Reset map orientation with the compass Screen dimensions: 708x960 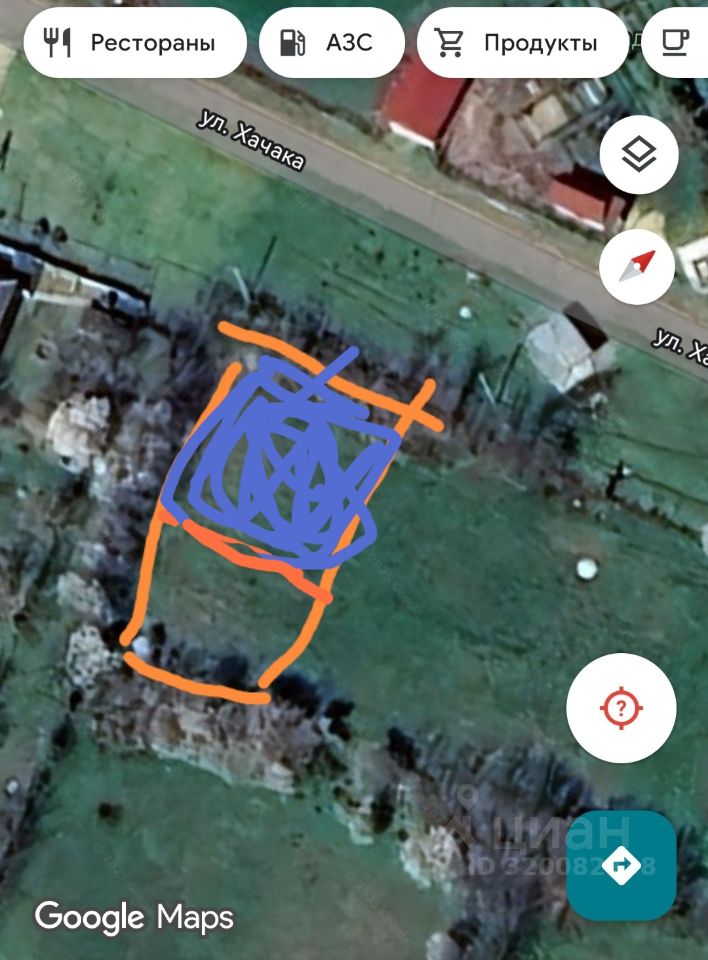(639, 267)
